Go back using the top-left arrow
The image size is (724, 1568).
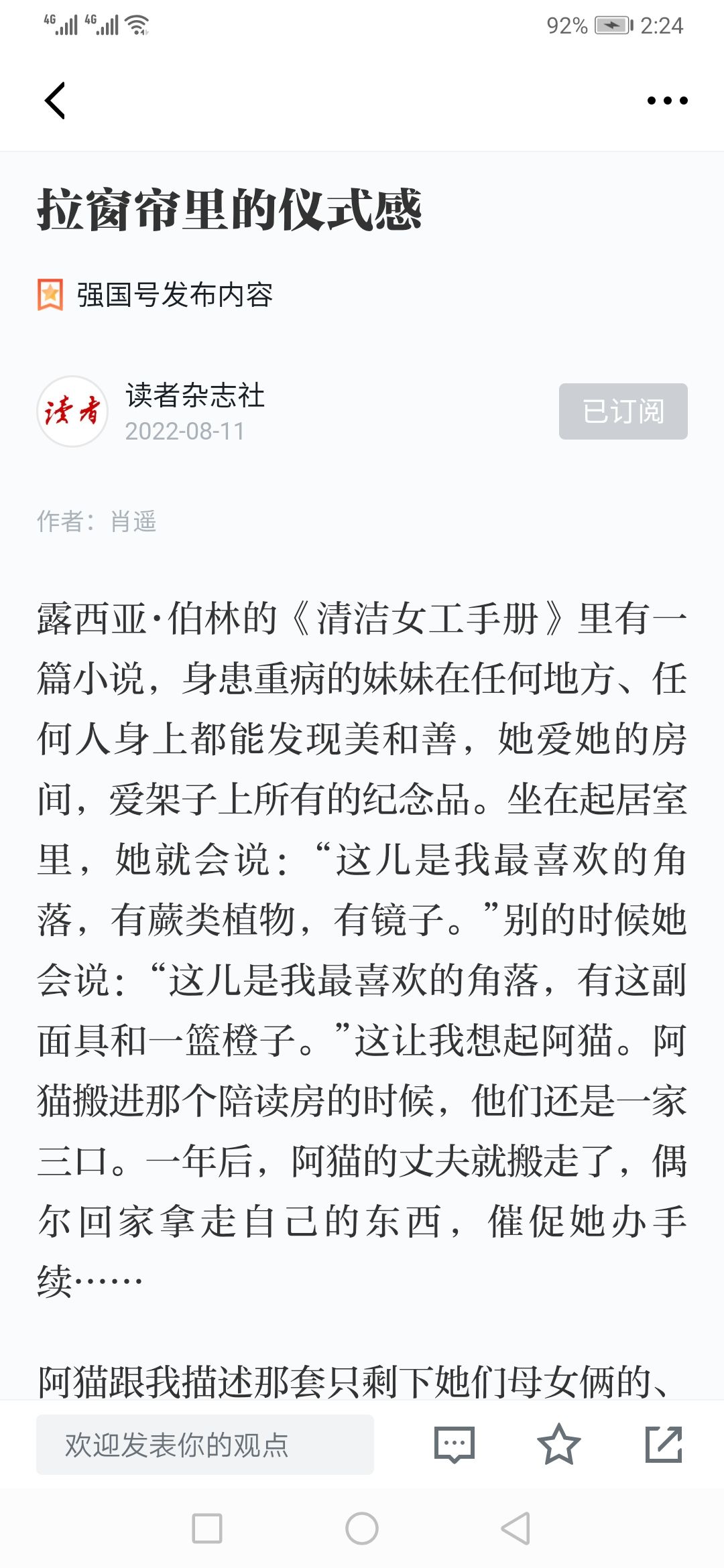pos(55,101)
